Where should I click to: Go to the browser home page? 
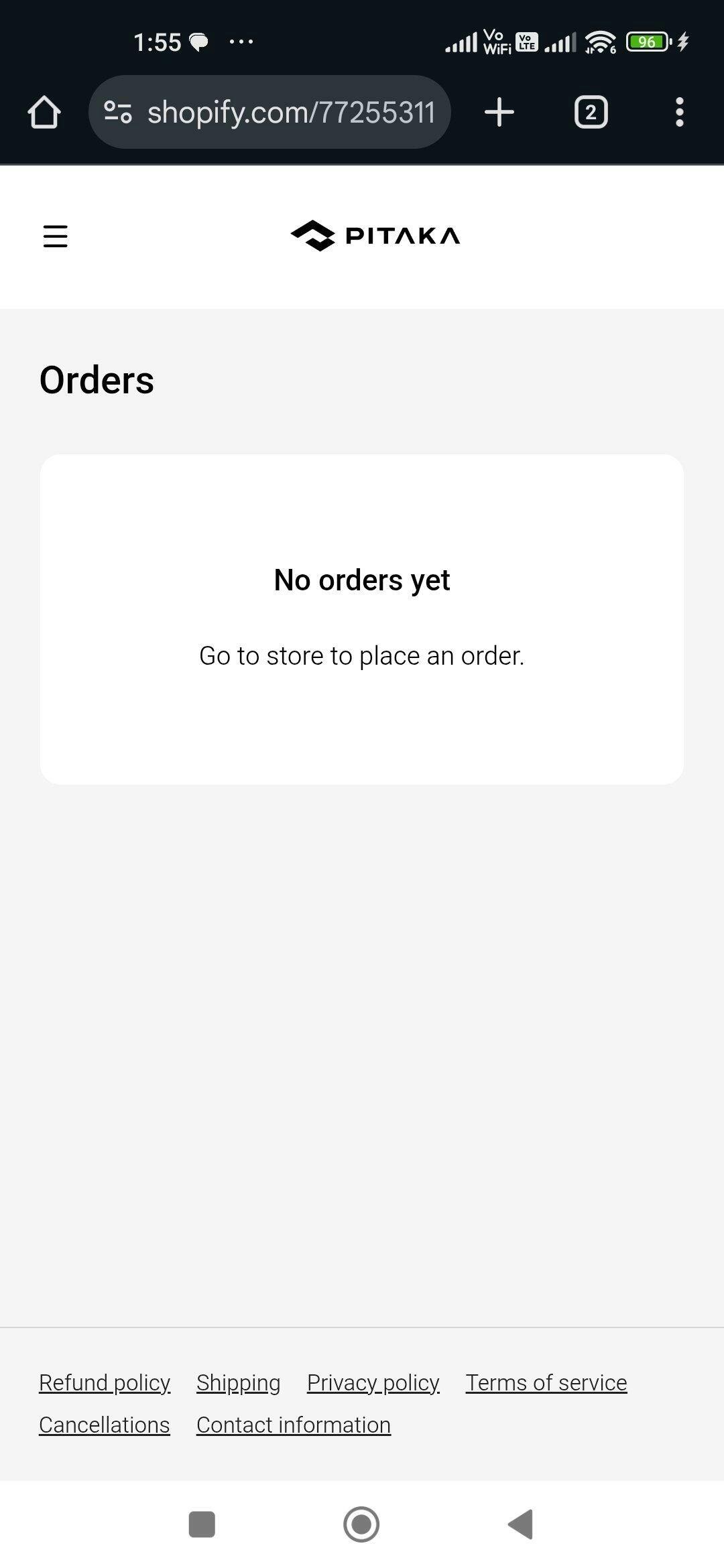tap(44, 112)
